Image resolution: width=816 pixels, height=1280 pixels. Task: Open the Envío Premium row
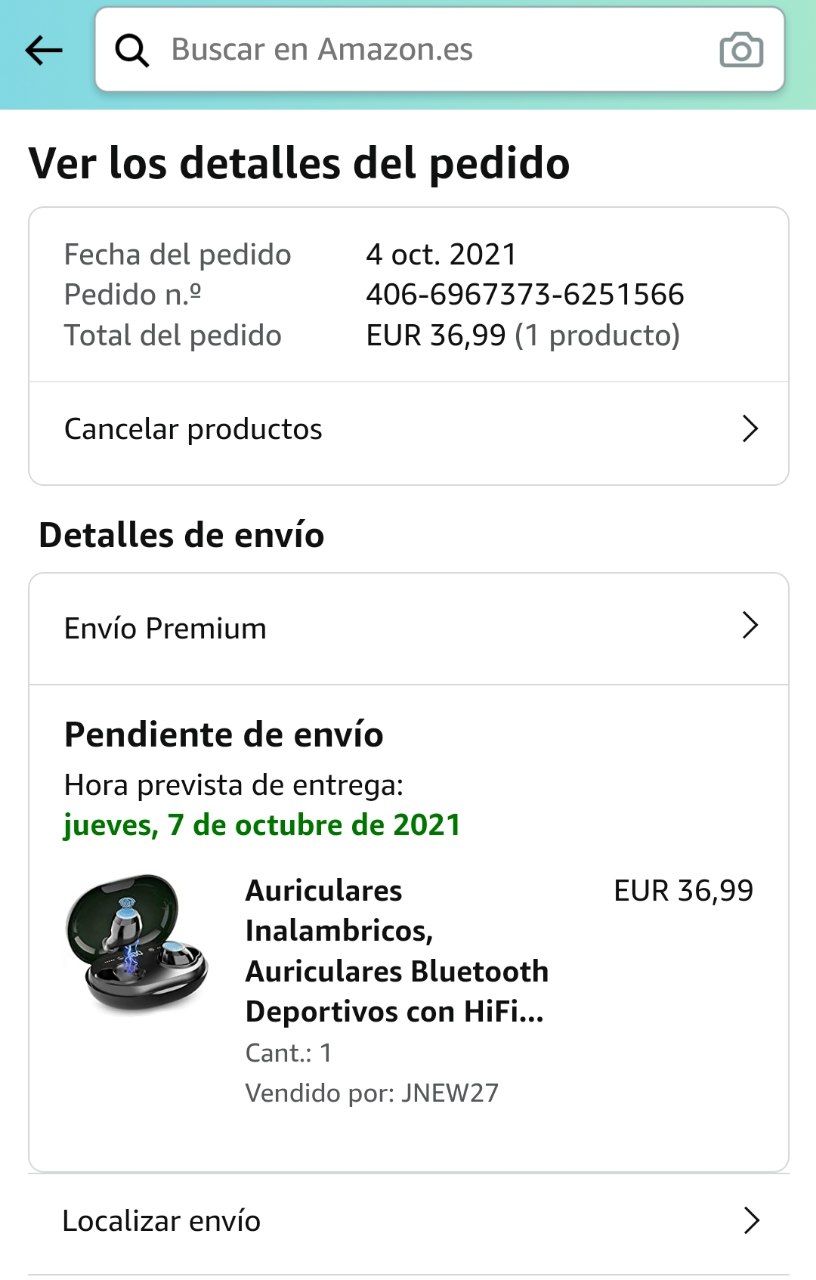click(408, 628)
